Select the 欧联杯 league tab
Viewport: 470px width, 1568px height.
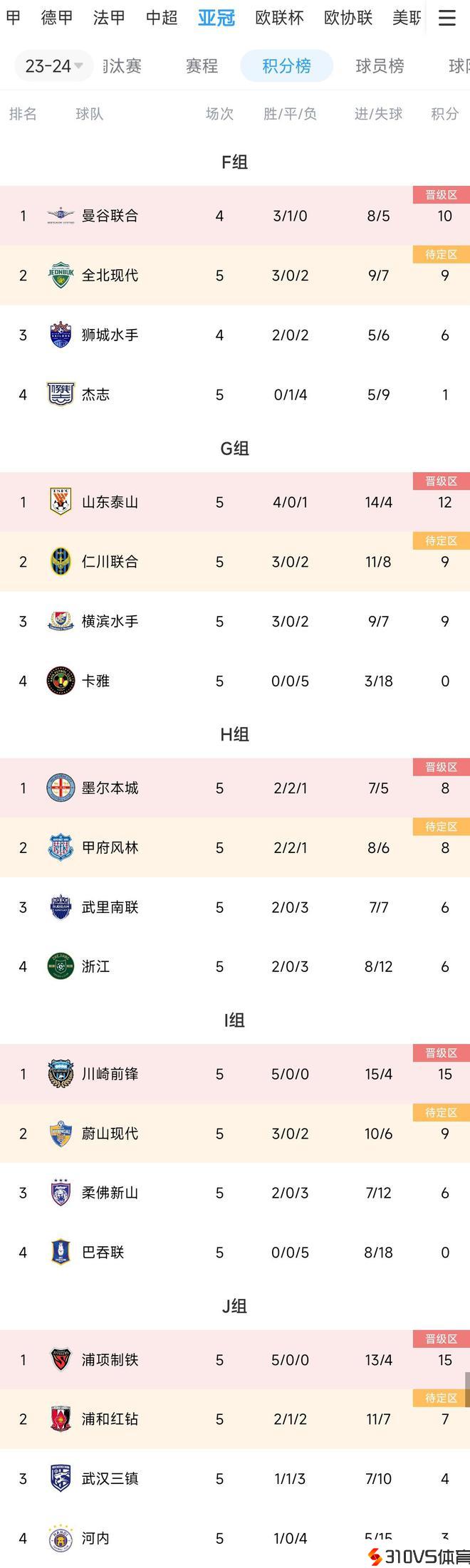click(279, 18)
